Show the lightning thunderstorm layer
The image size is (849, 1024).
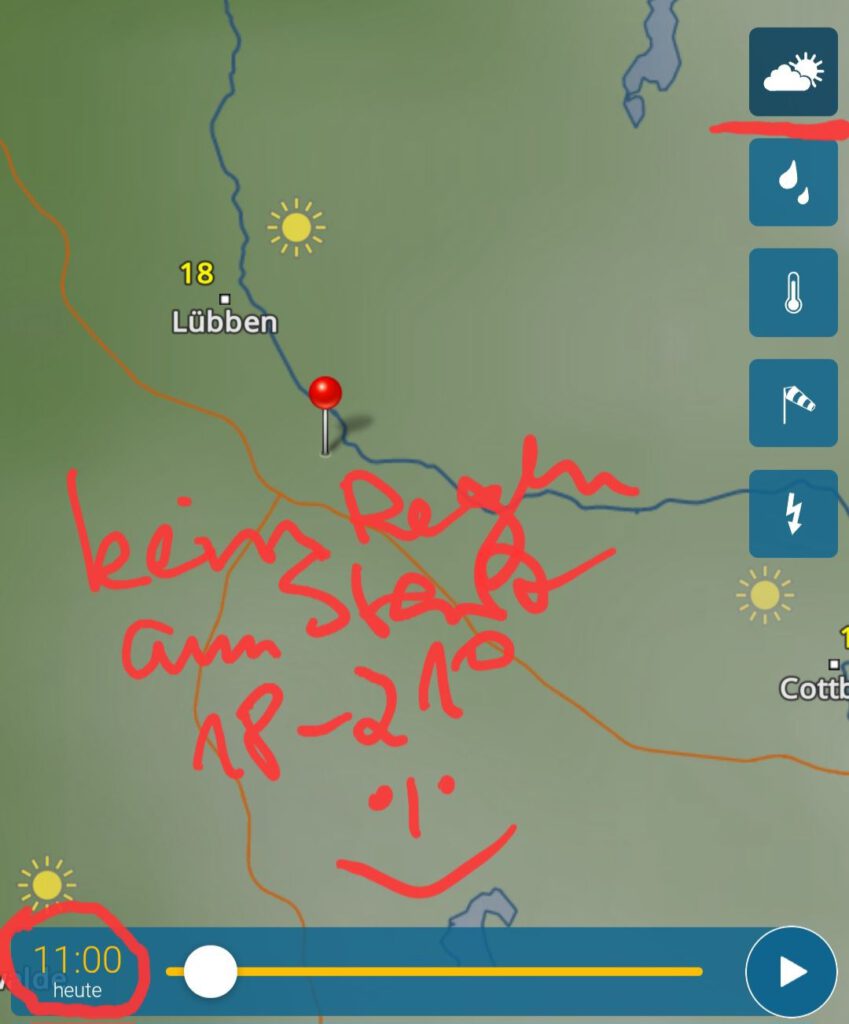(x=793, y=513)
